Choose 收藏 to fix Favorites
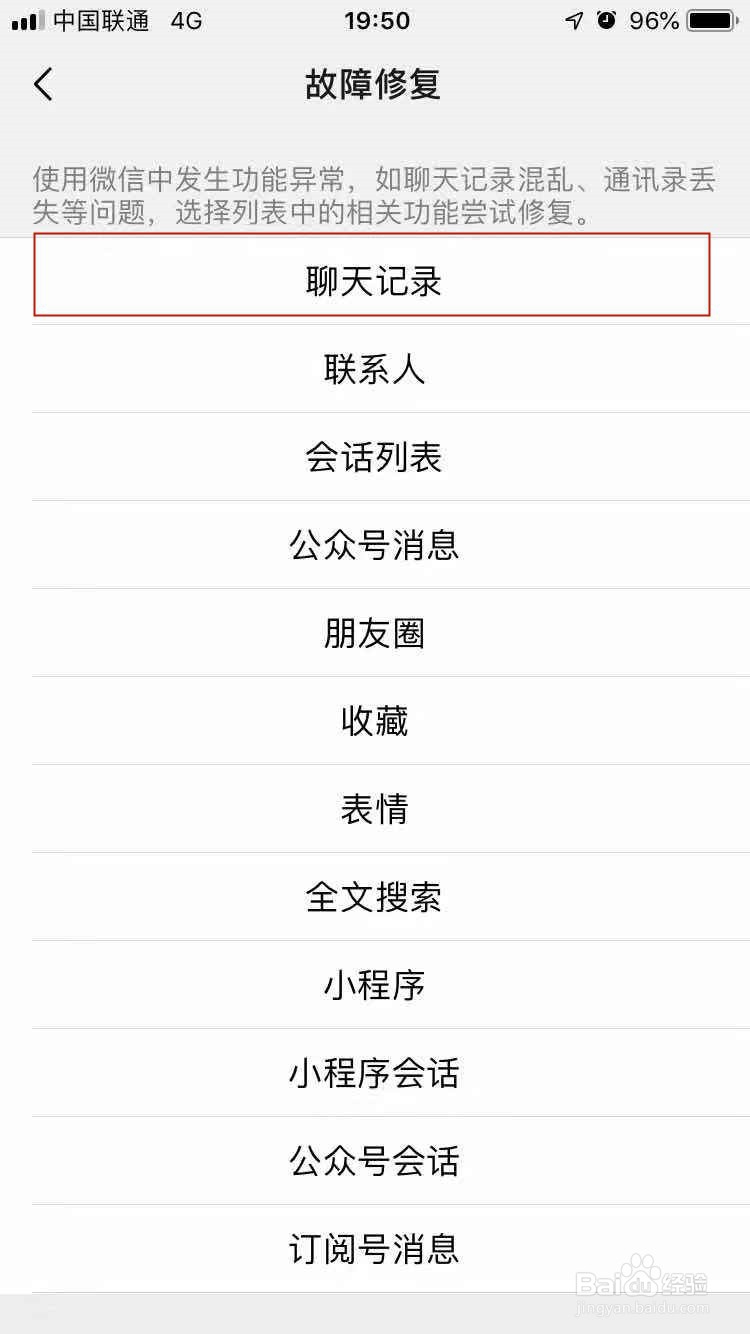This screenshot has height=1334, width=750. [x=374, y=721]
